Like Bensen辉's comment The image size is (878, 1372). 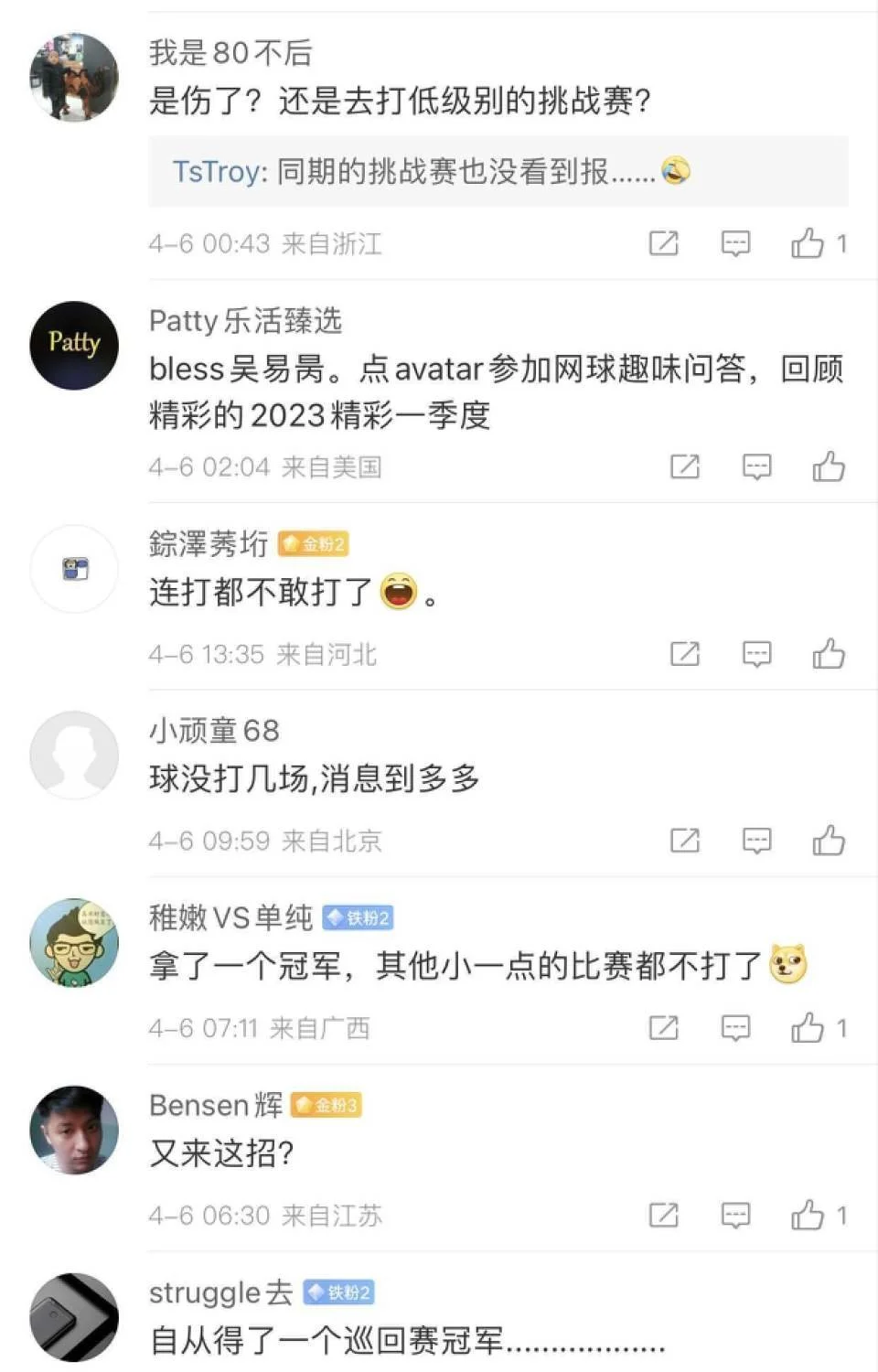[x=808, y=1216]
